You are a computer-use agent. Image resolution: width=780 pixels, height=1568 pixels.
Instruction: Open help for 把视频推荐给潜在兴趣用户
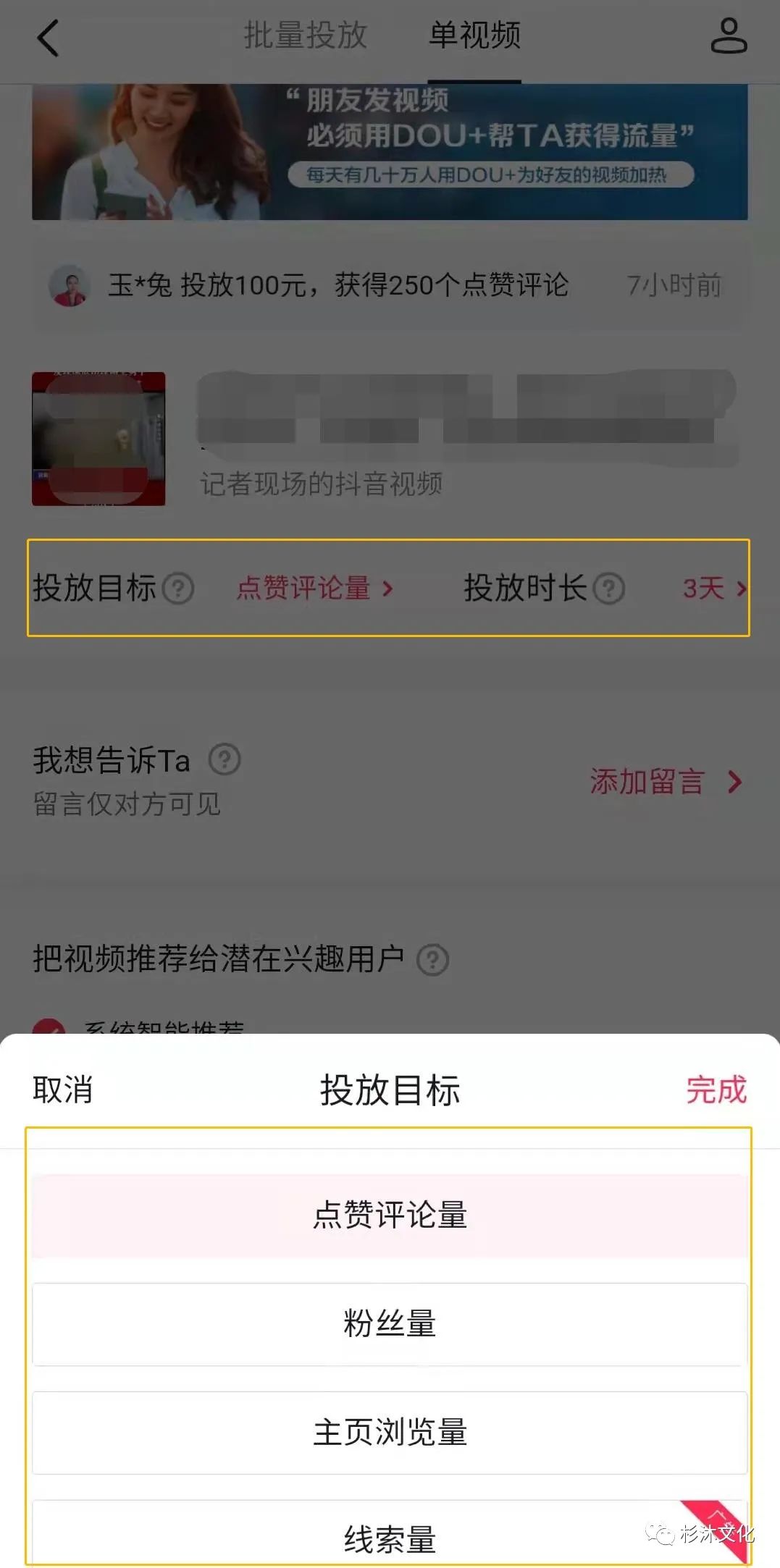(x=432, y=960)
